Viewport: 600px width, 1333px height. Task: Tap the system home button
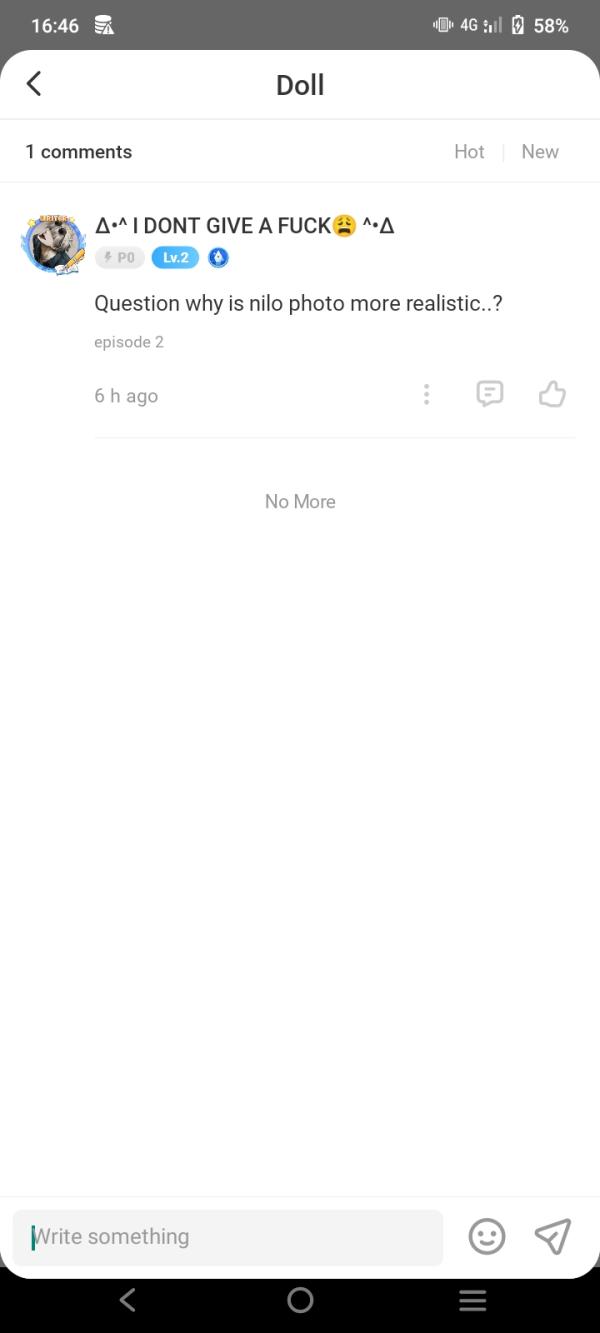[x=300, y=1300]
